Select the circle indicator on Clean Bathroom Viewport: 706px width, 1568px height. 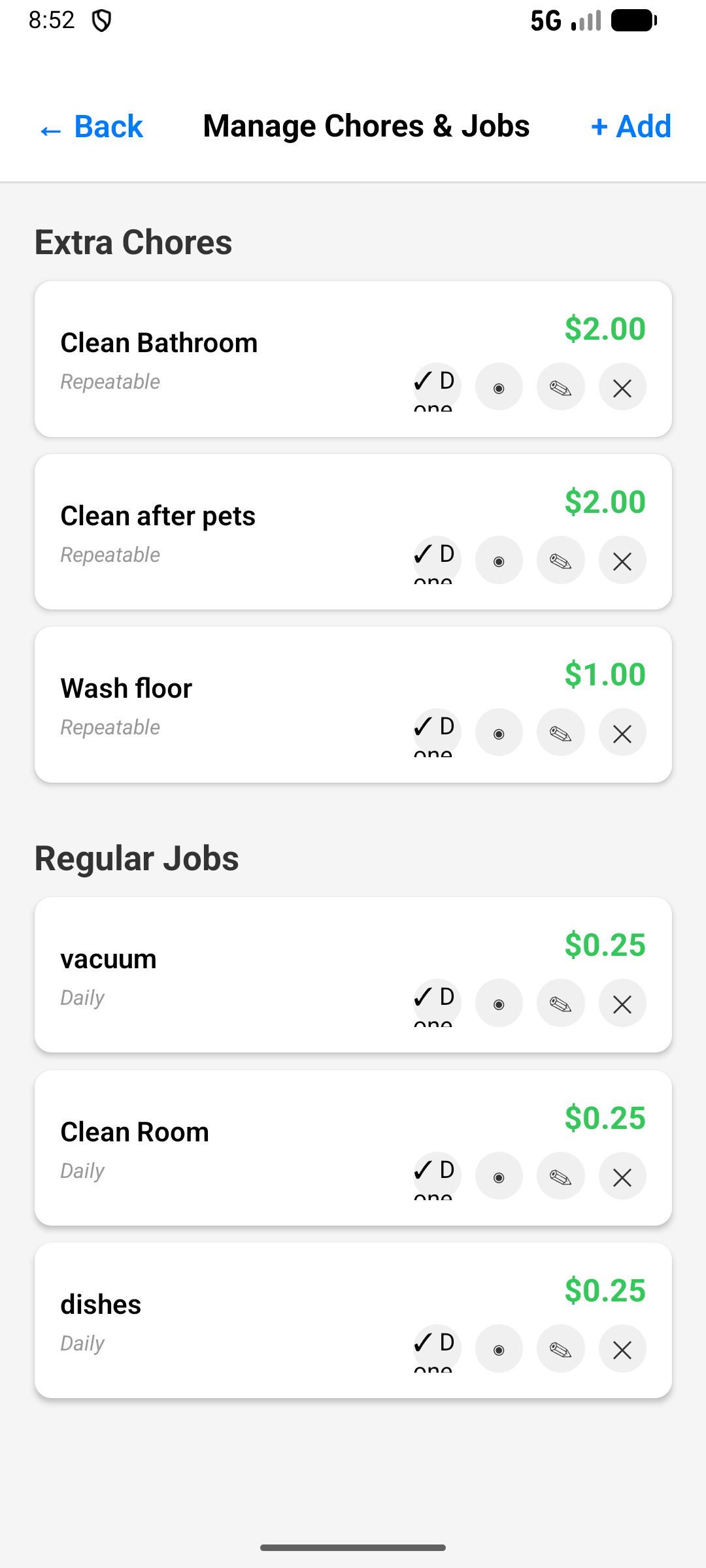(498, 387)
